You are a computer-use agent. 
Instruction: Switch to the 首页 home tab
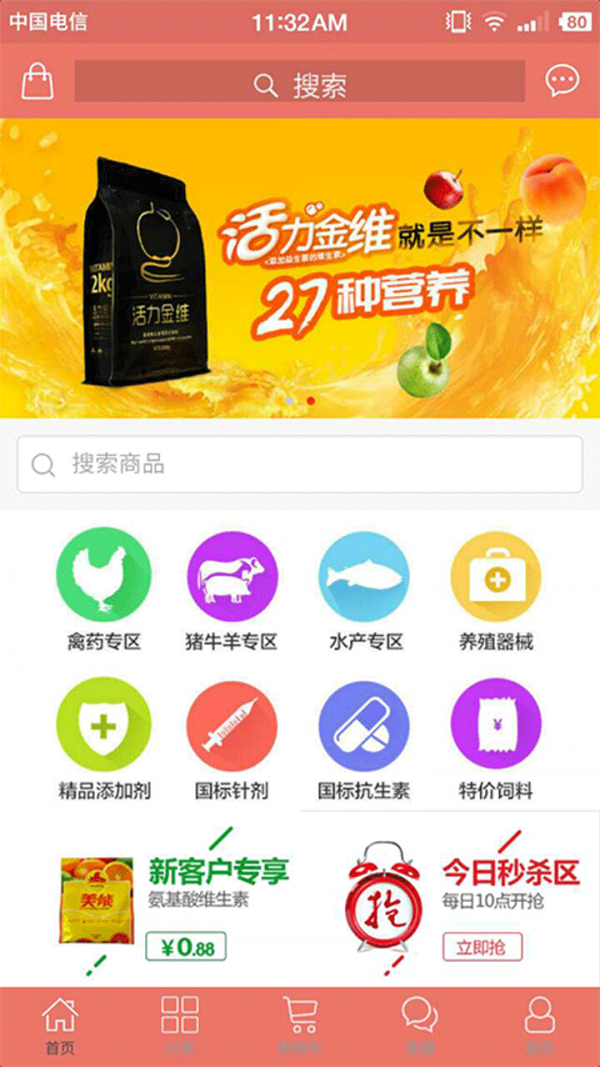pos(60,1026)
